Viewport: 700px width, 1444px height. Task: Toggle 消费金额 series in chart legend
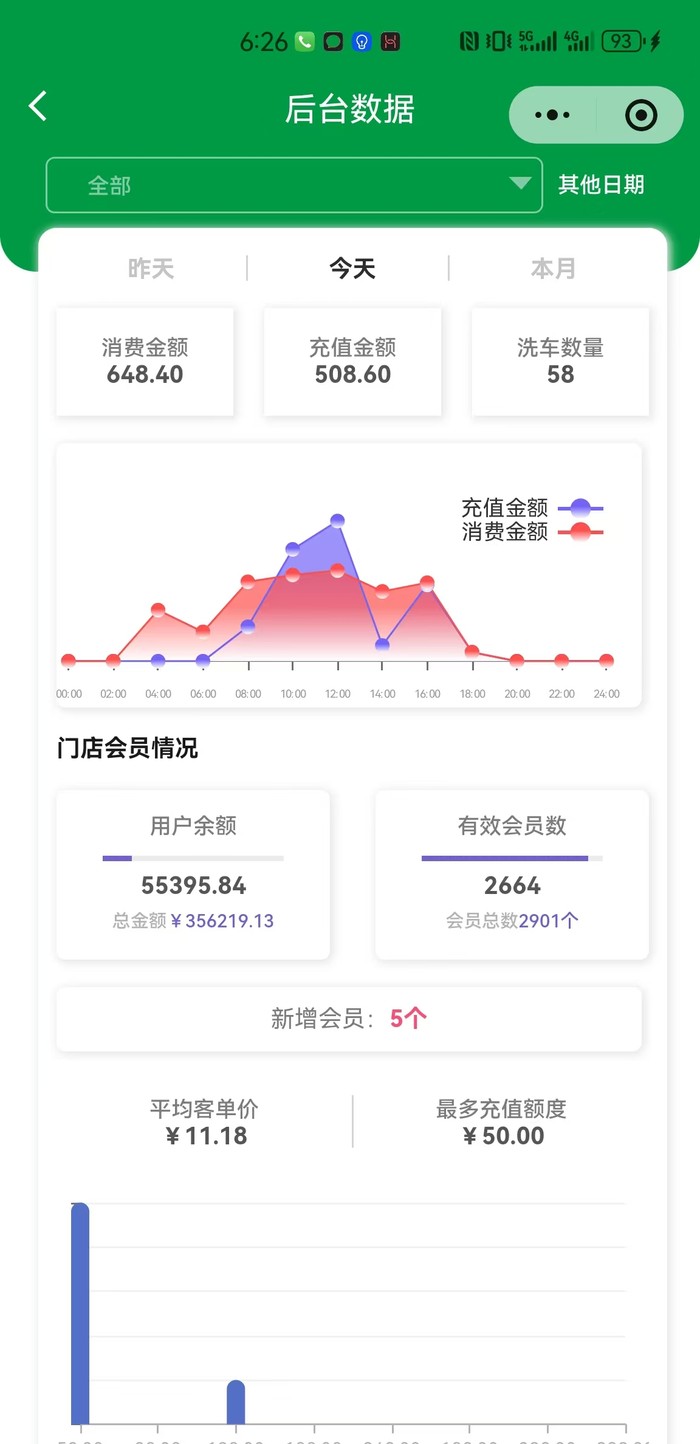tap(532, 532)
